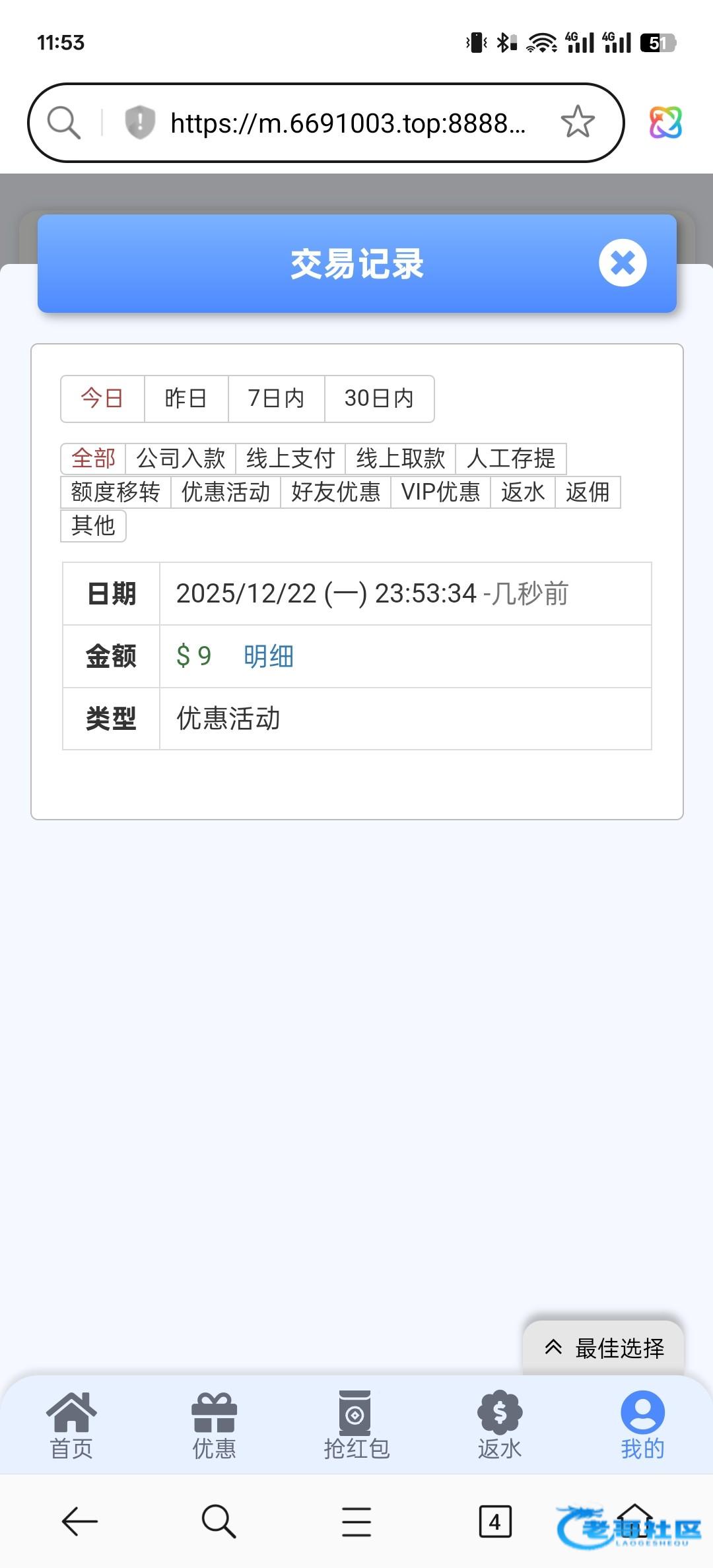This screenshot has width=713, height=1568.
Task: Show 好友优惠 records
Action: (x=336, y=492)
